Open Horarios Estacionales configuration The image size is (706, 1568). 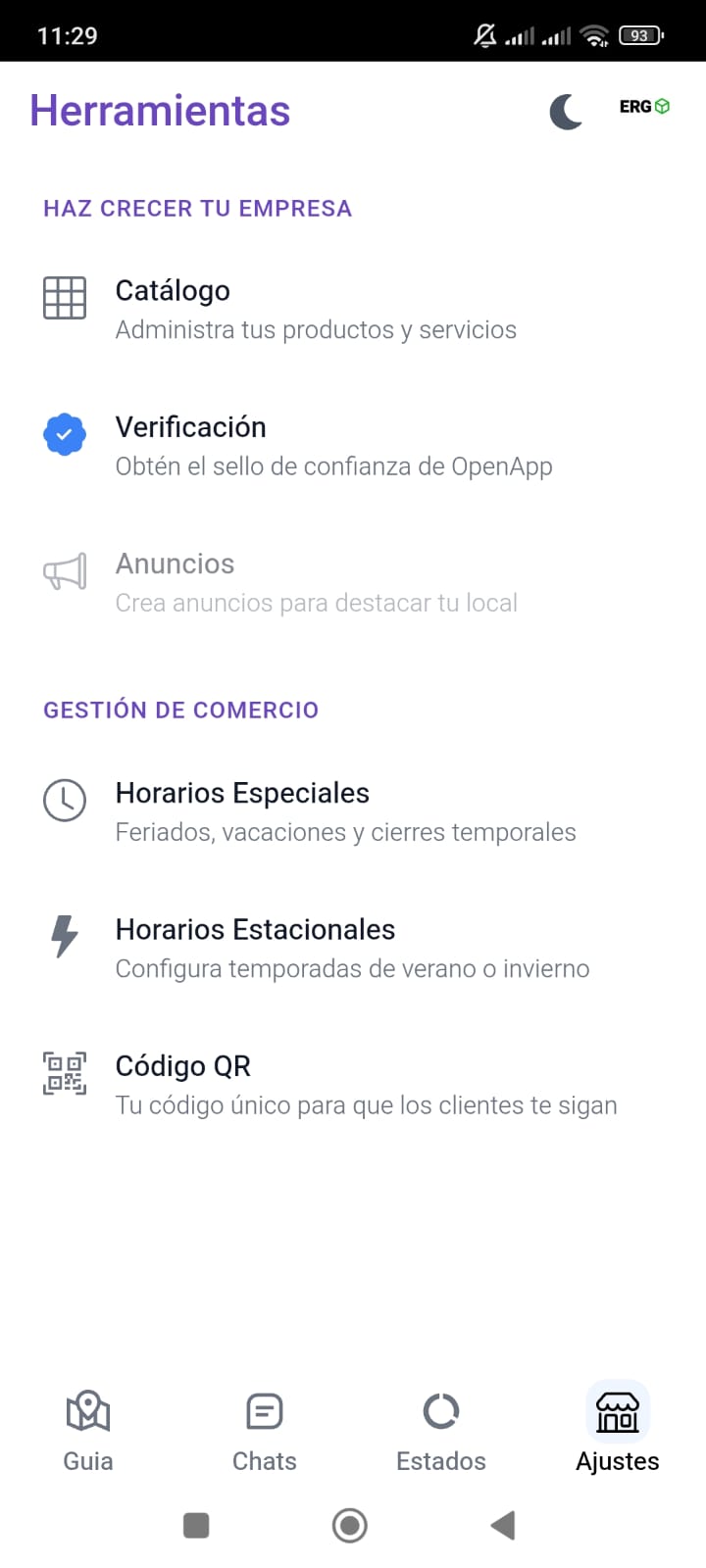(x=351, y=948)
